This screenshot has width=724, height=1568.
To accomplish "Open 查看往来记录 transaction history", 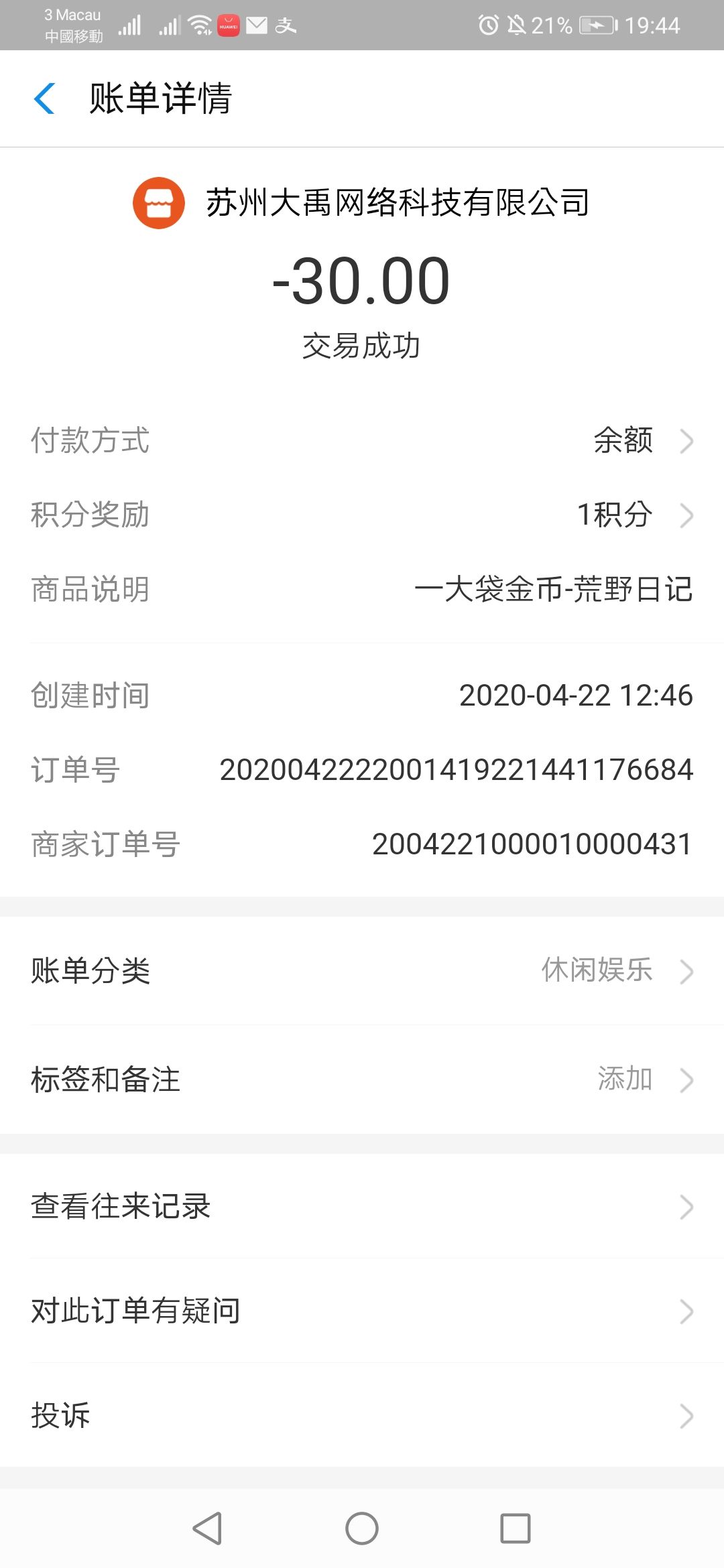I will (362, 1207).
